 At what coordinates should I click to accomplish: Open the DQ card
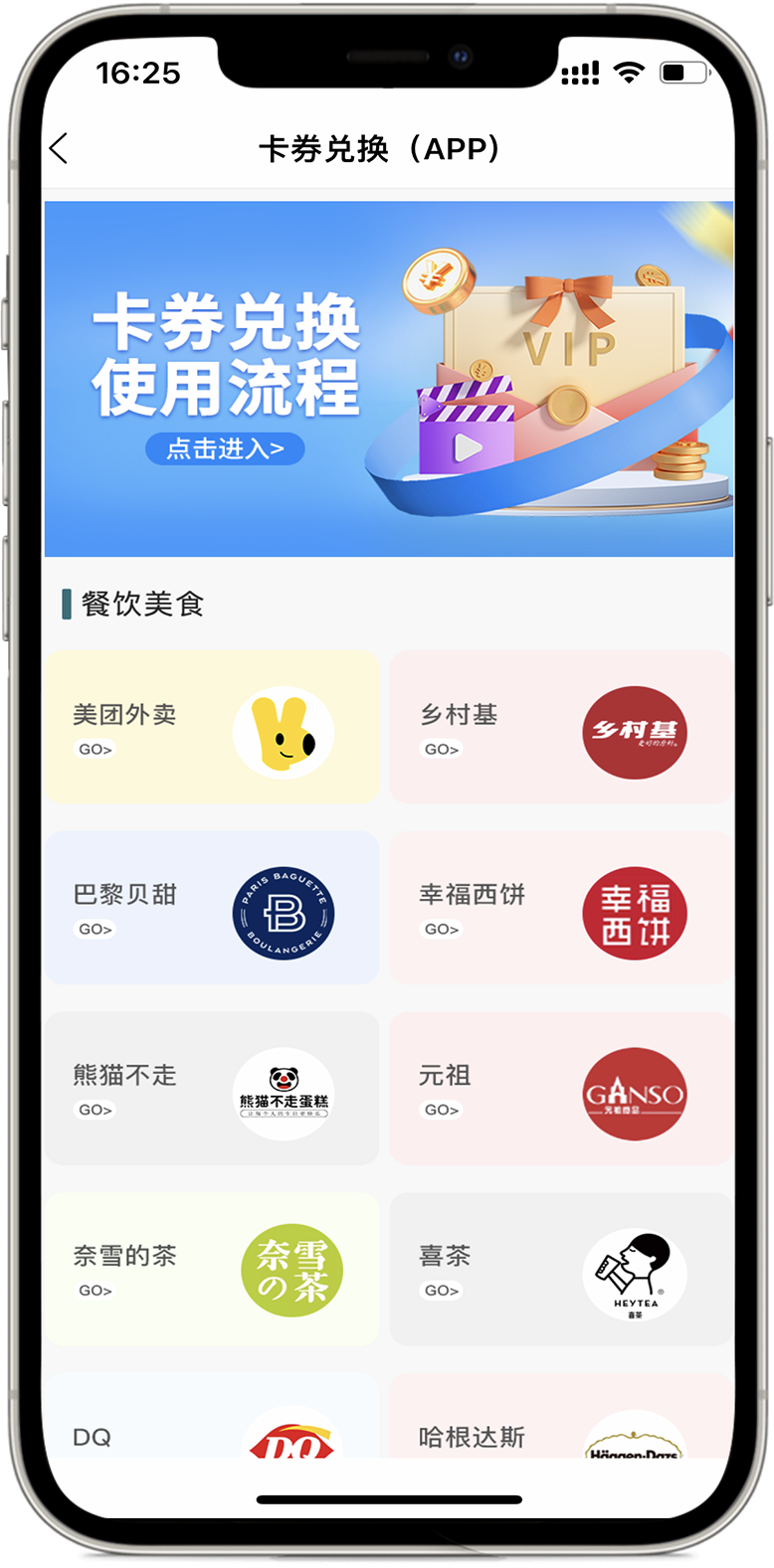click(x=212, y=1417)
